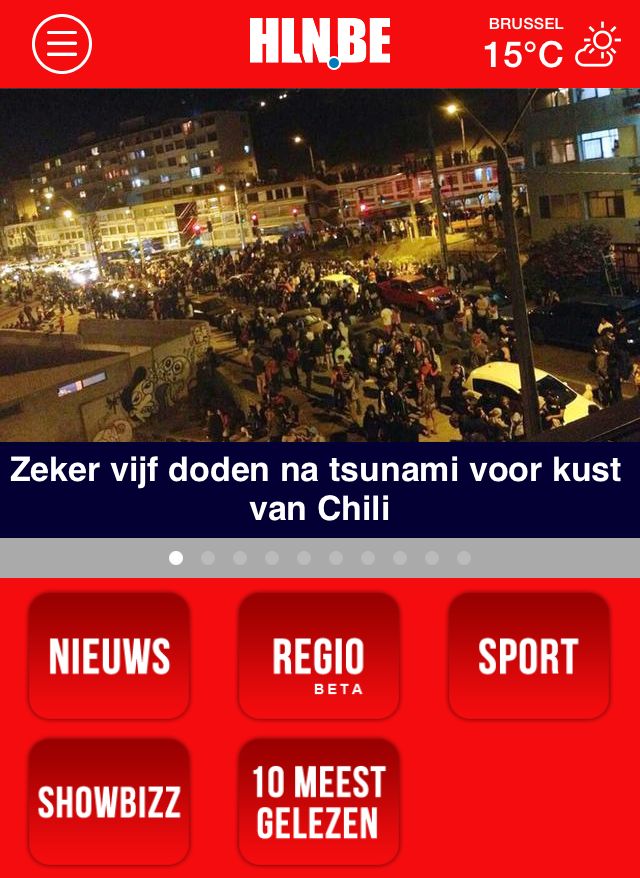The image size is (640, 878).
Task: Go to the Nieuws section
Action: (x=109, y=656)
